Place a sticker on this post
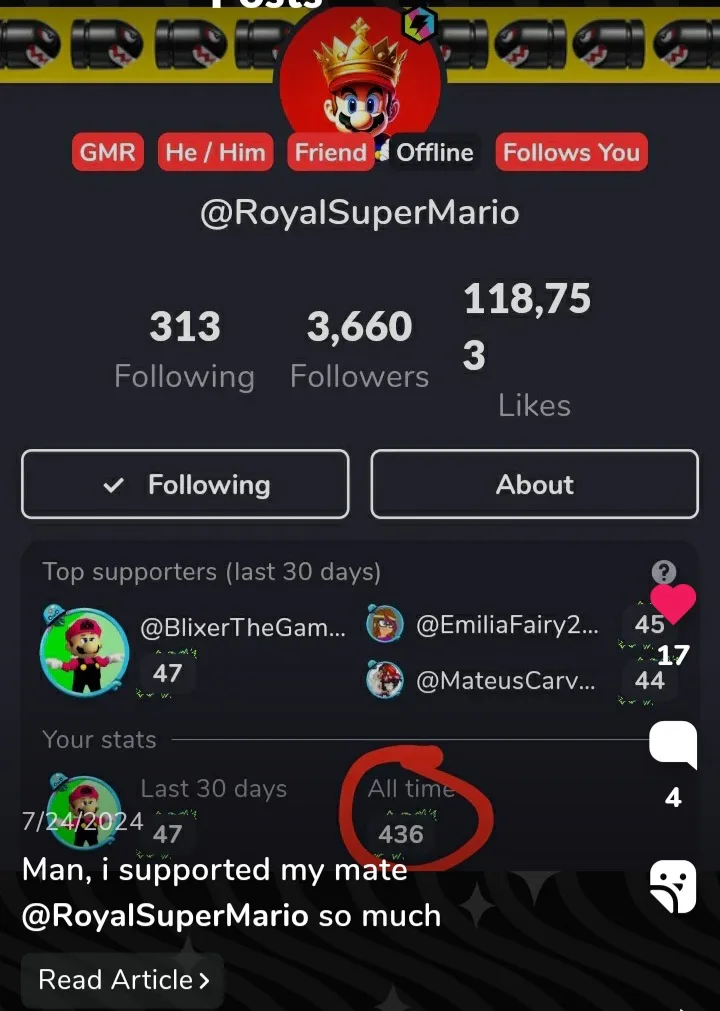 [x=673, y=886]
